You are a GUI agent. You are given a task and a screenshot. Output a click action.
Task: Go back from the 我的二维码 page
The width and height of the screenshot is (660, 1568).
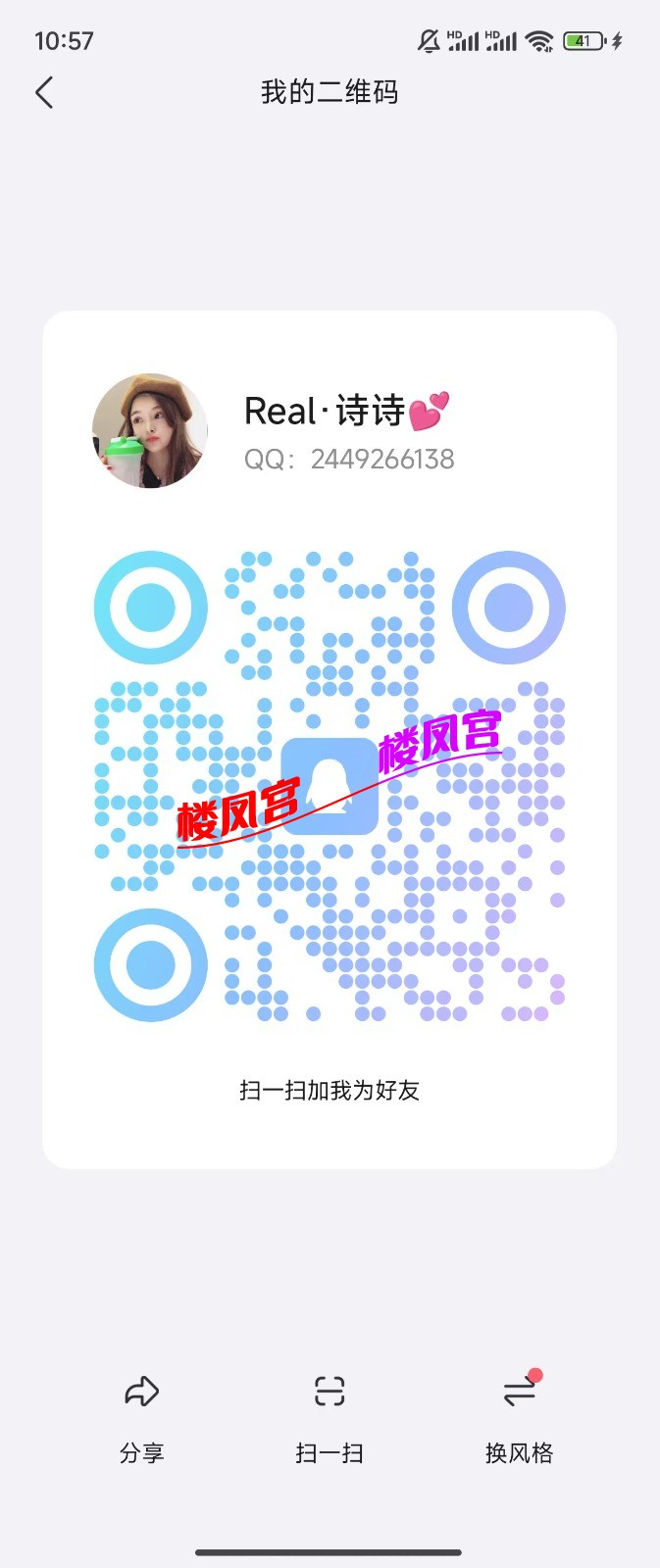[44, 93]
